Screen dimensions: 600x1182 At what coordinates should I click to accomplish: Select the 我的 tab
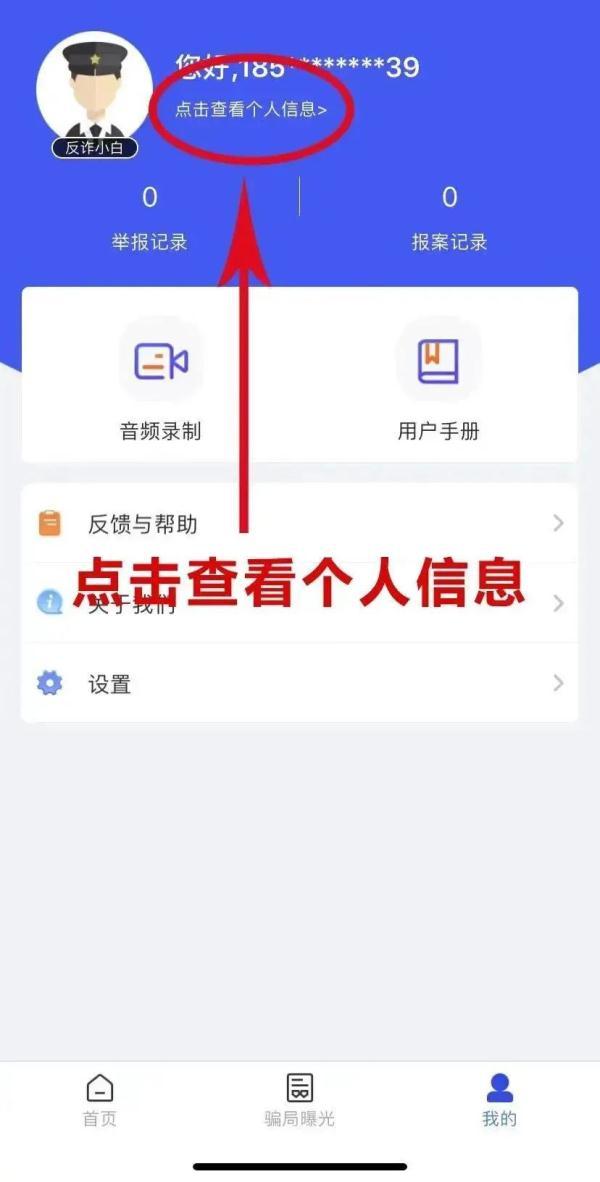point(499,1100)
